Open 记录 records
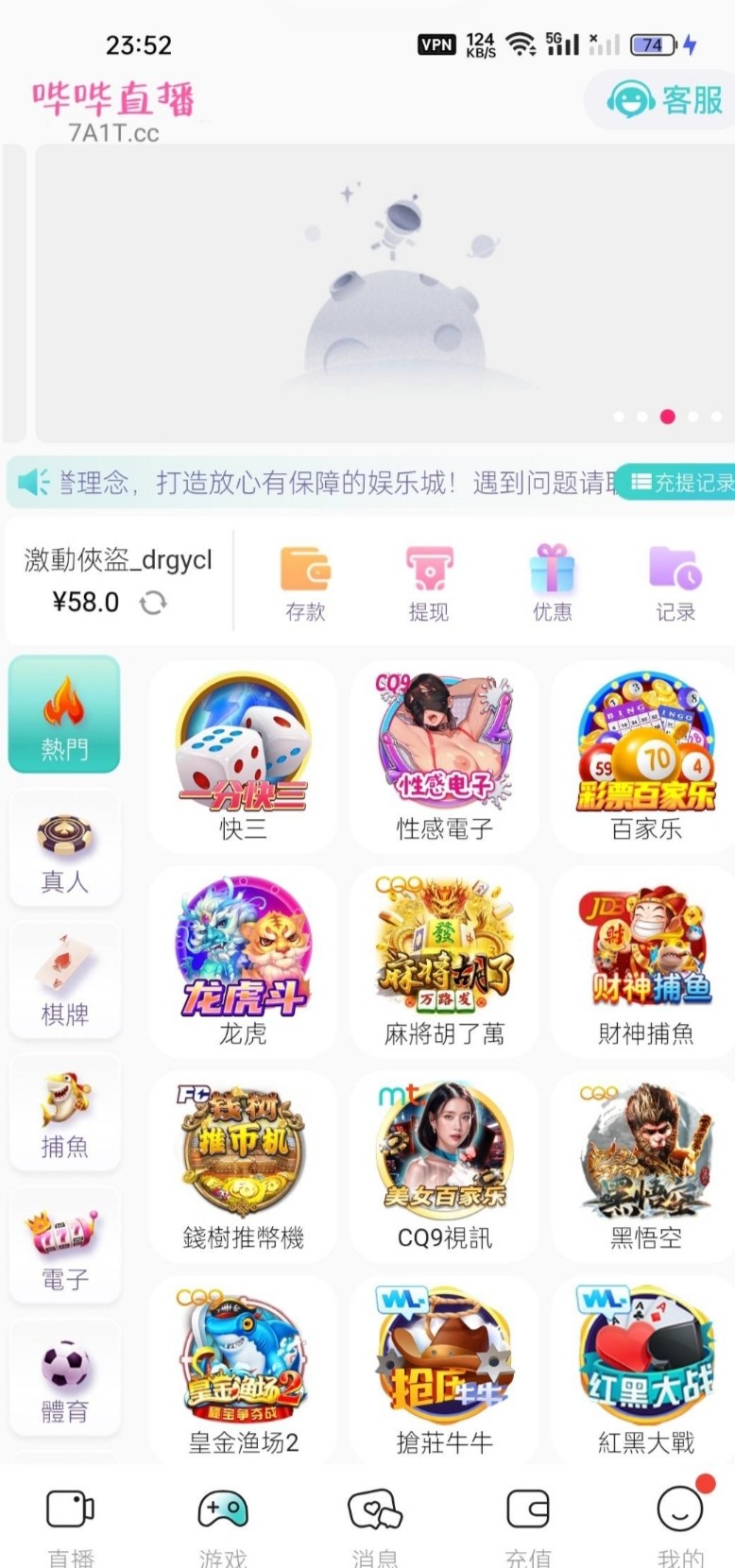The image size is (735, 1568). tap(675, 583)
